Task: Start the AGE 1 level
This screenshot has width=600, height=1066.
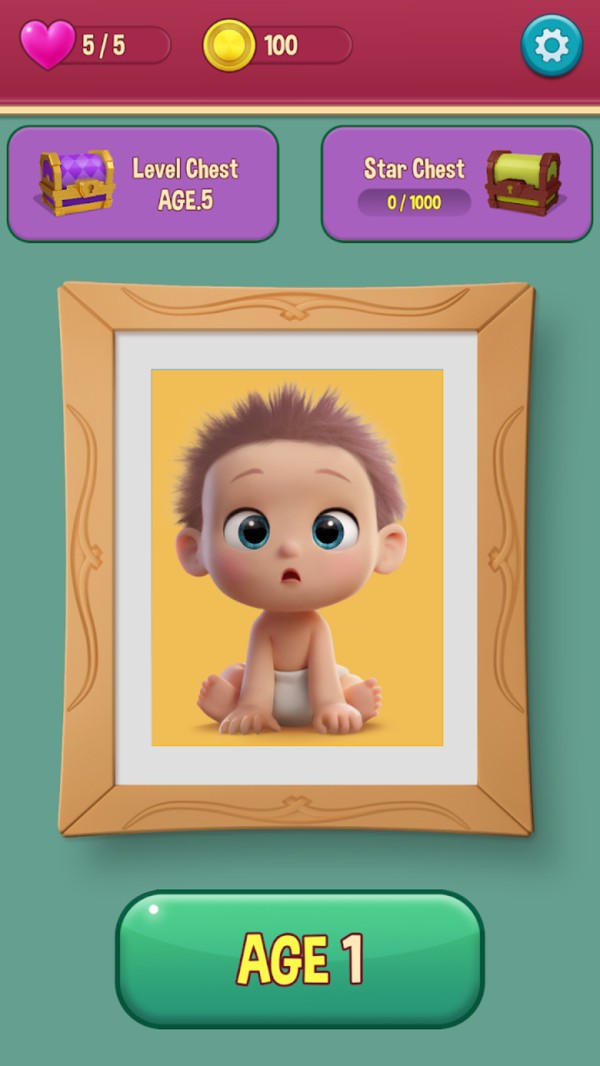Action: point(300,958)
